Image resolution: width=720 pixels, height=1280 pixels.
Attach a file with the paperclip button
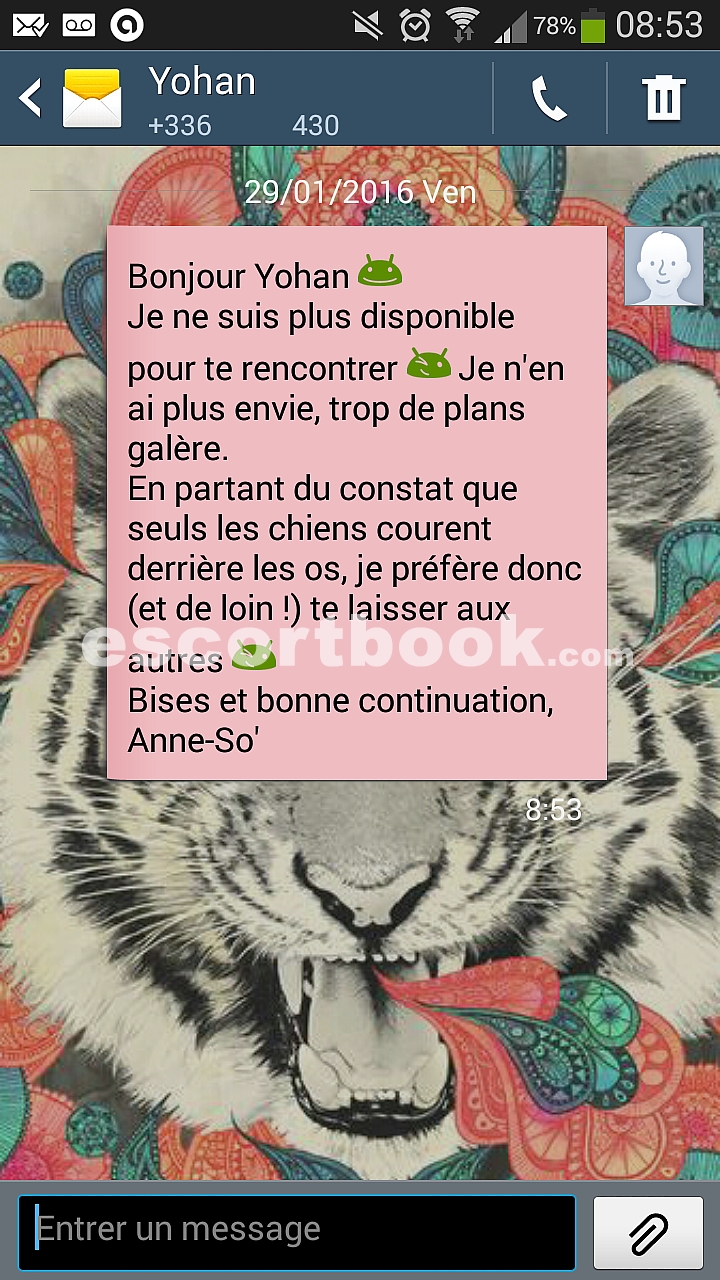648,1233
